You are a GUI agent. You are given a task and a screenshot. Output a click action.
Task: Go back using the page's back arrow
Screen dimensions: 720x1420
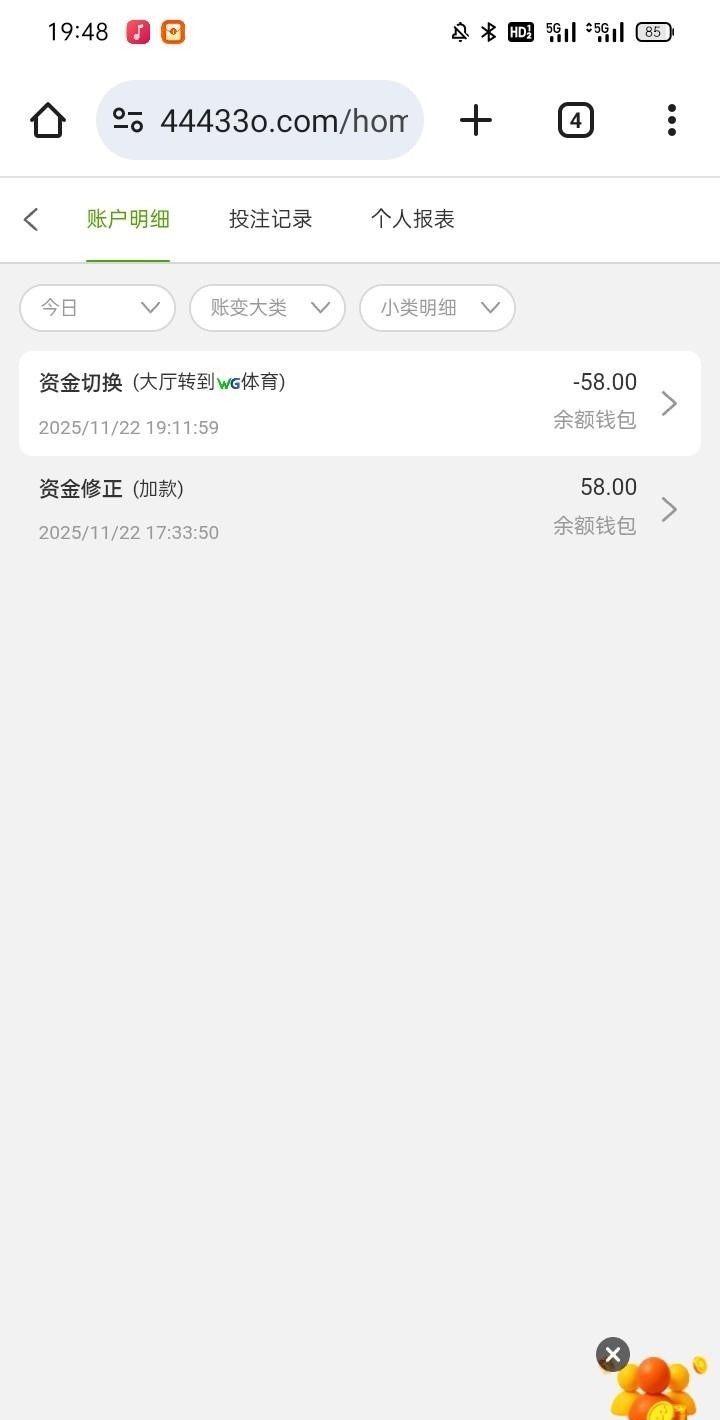point(31,219)
